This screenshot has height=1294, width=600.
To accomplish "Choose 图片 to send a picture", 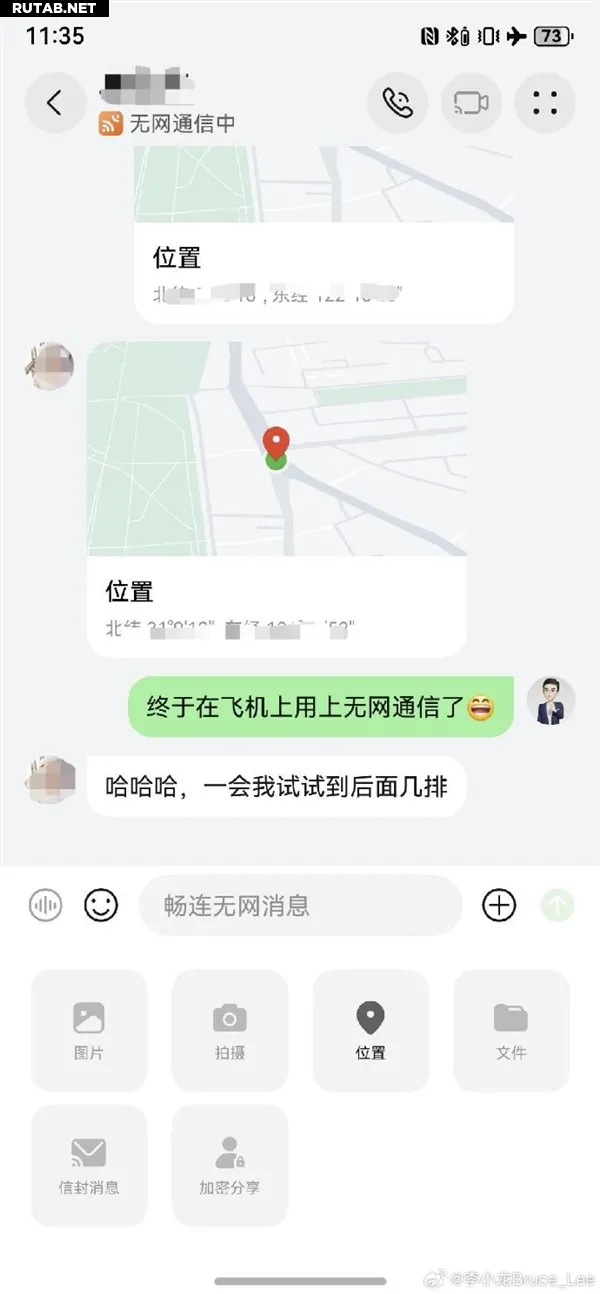I will tap(89, 1030).
